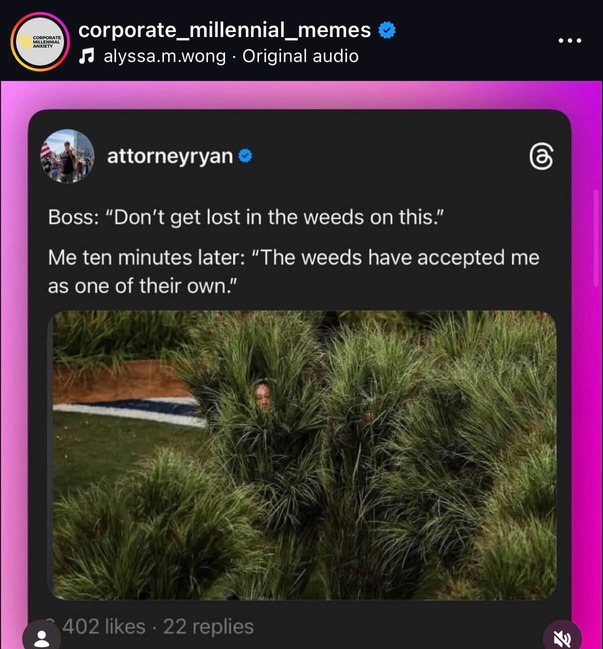Open the corporate_millennial_memes username link

click(224, 30)
